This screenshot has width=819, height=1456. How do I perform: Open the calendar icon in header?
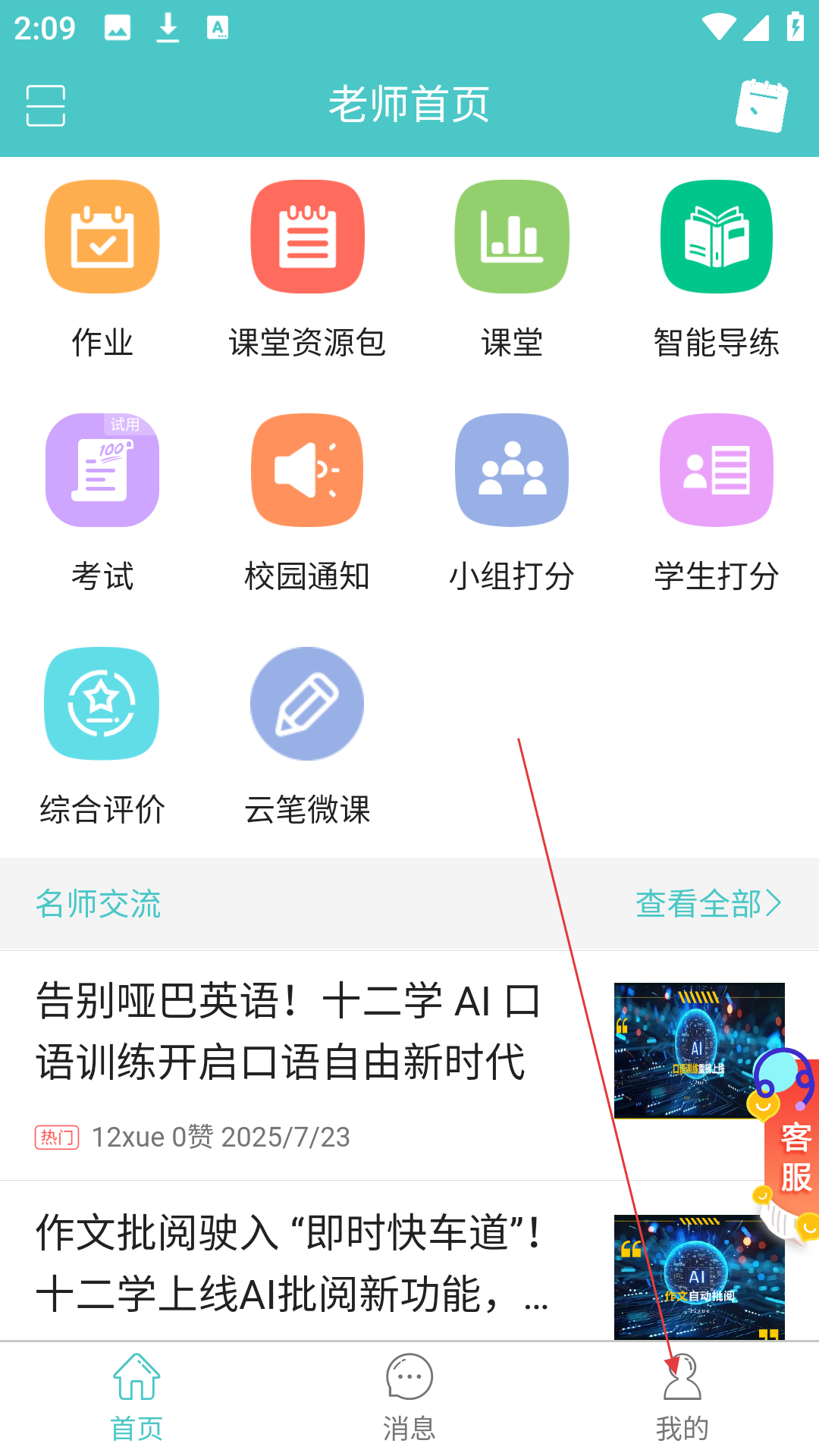point(761,105)
